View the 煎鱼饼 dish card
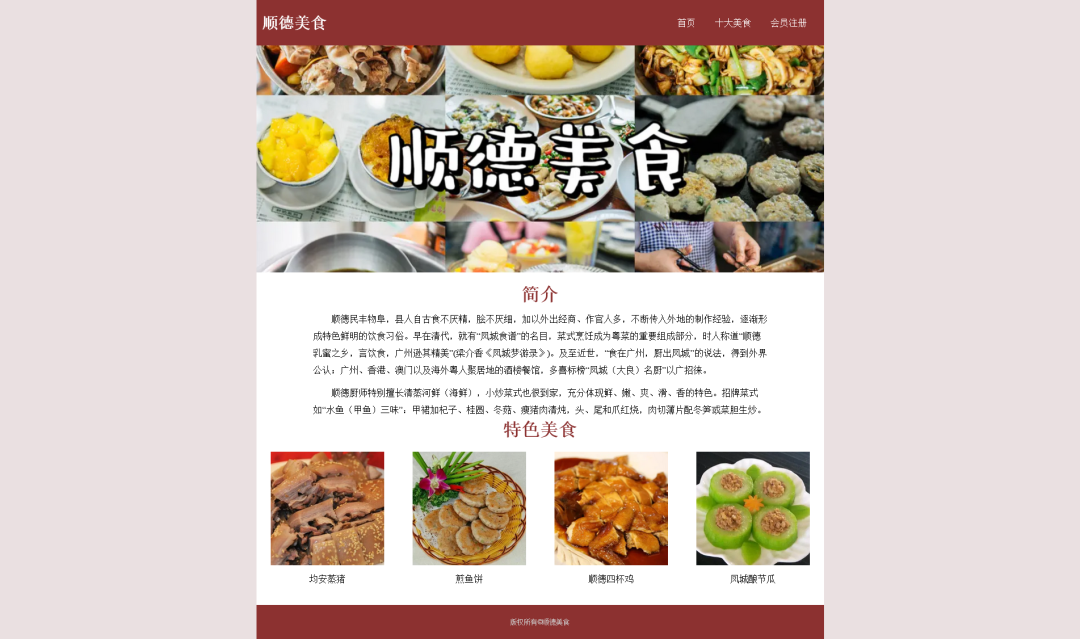 click(x=469, y=509)
